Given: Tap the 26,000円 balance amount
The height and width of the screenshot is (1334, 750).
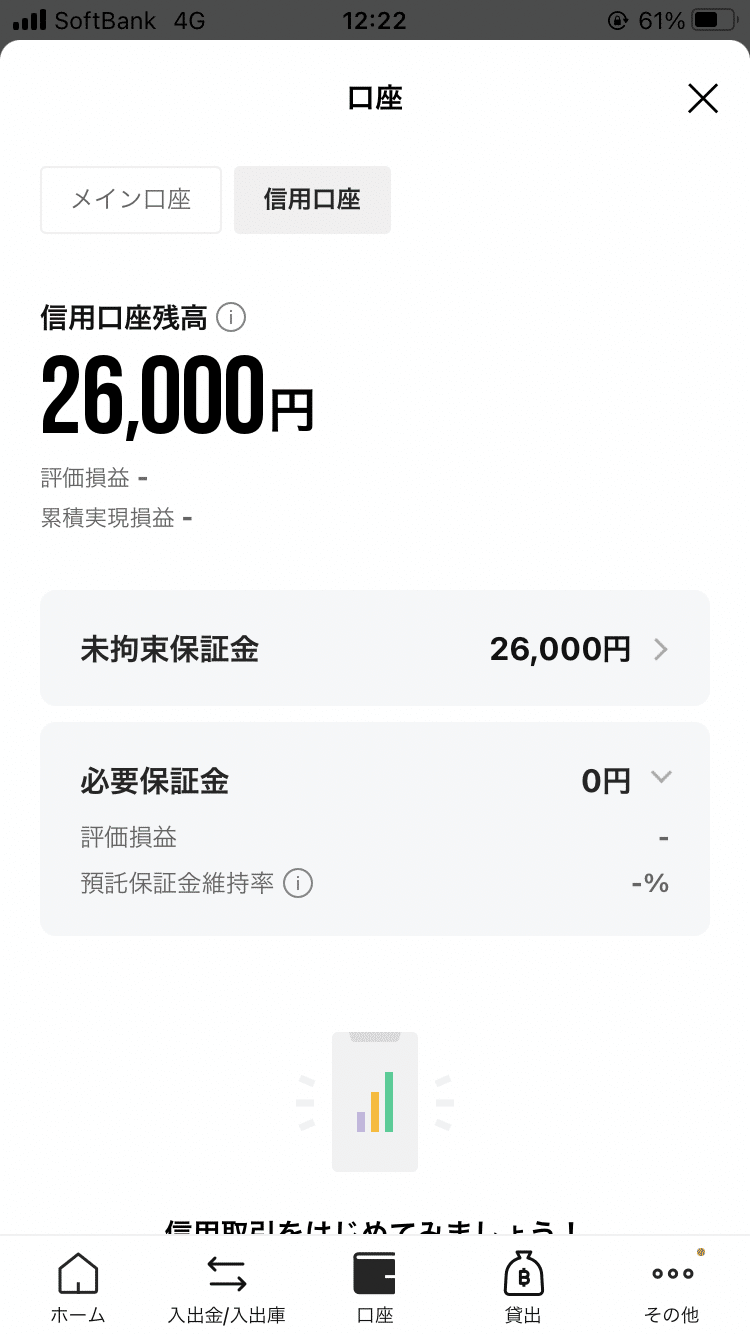Looking at the screenshot, I should tap(177, 397).
